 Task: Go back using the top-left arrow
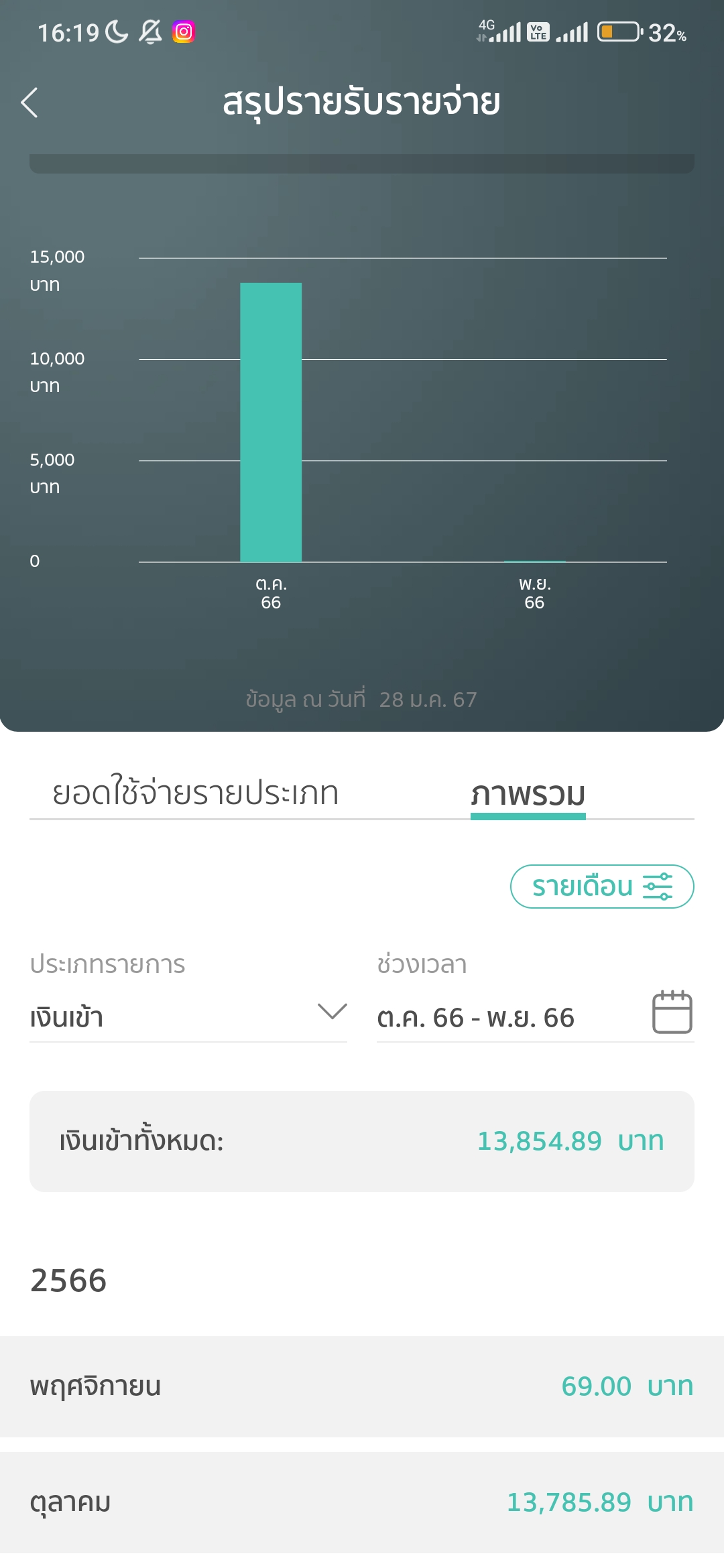(x=29, y=103)
